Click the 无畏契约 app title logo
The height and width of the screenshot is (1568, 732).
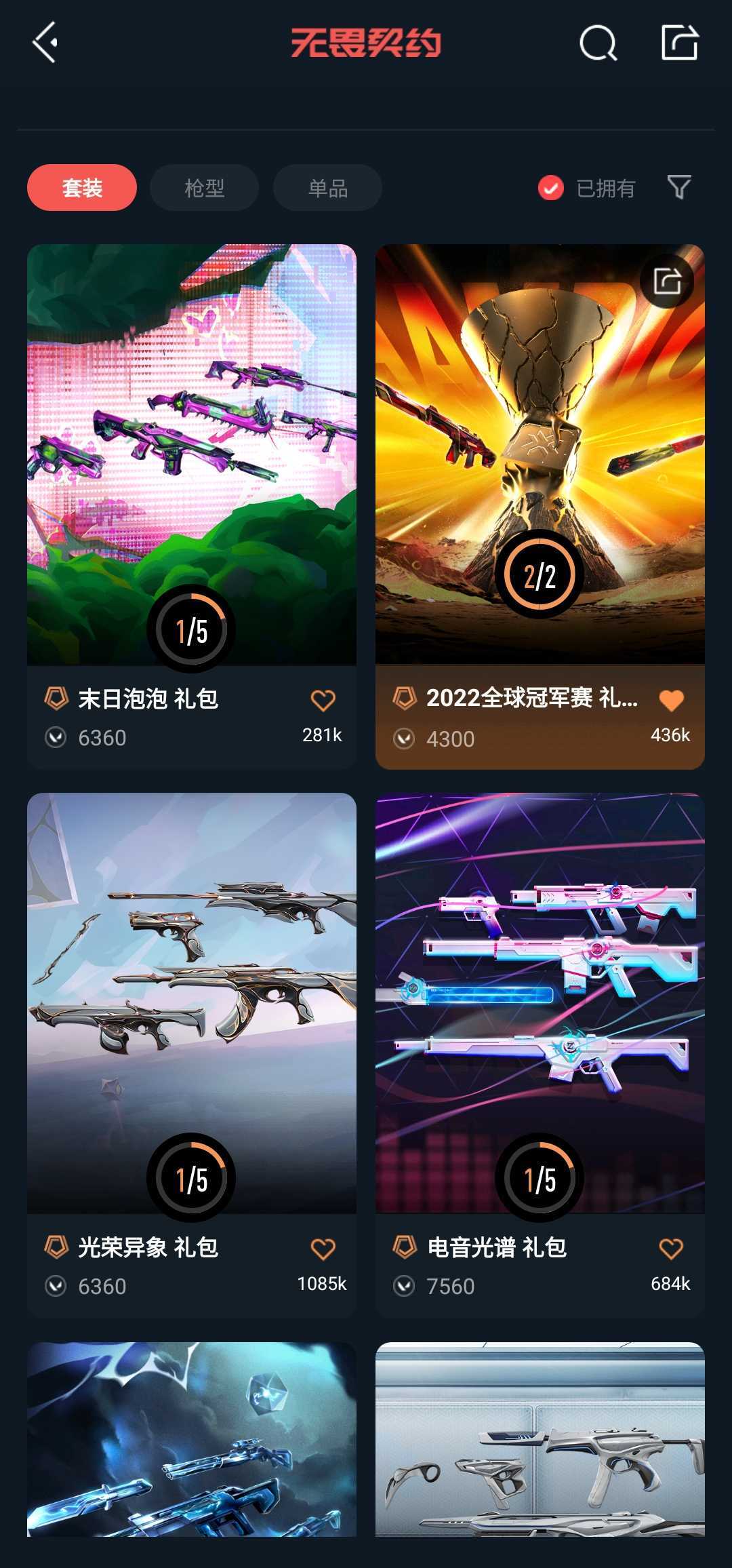[366, 44]
